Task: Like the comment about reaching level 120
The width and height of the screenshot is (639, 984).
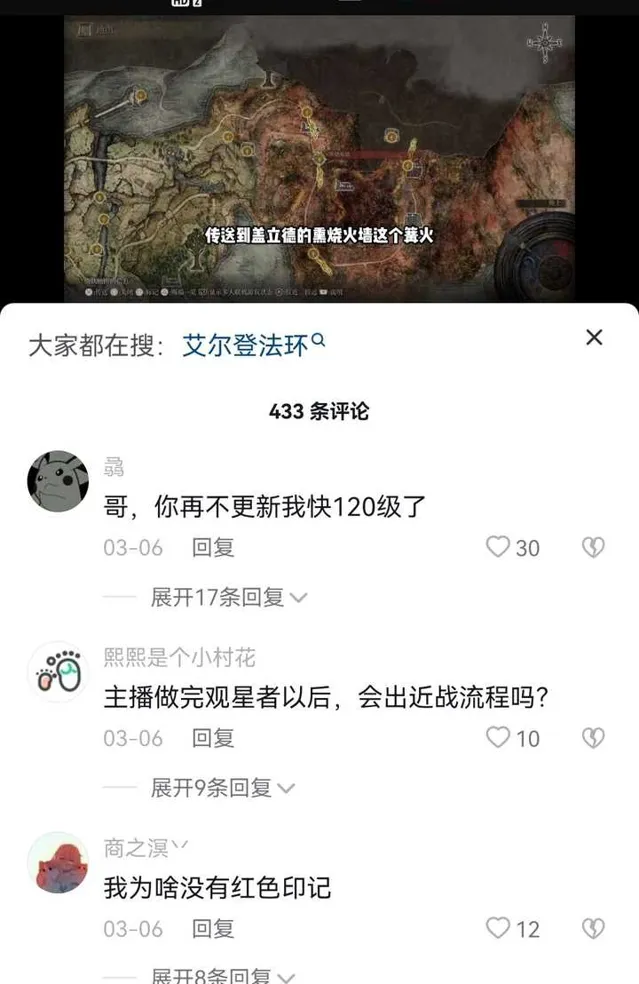Action: [x=498, y=547]
